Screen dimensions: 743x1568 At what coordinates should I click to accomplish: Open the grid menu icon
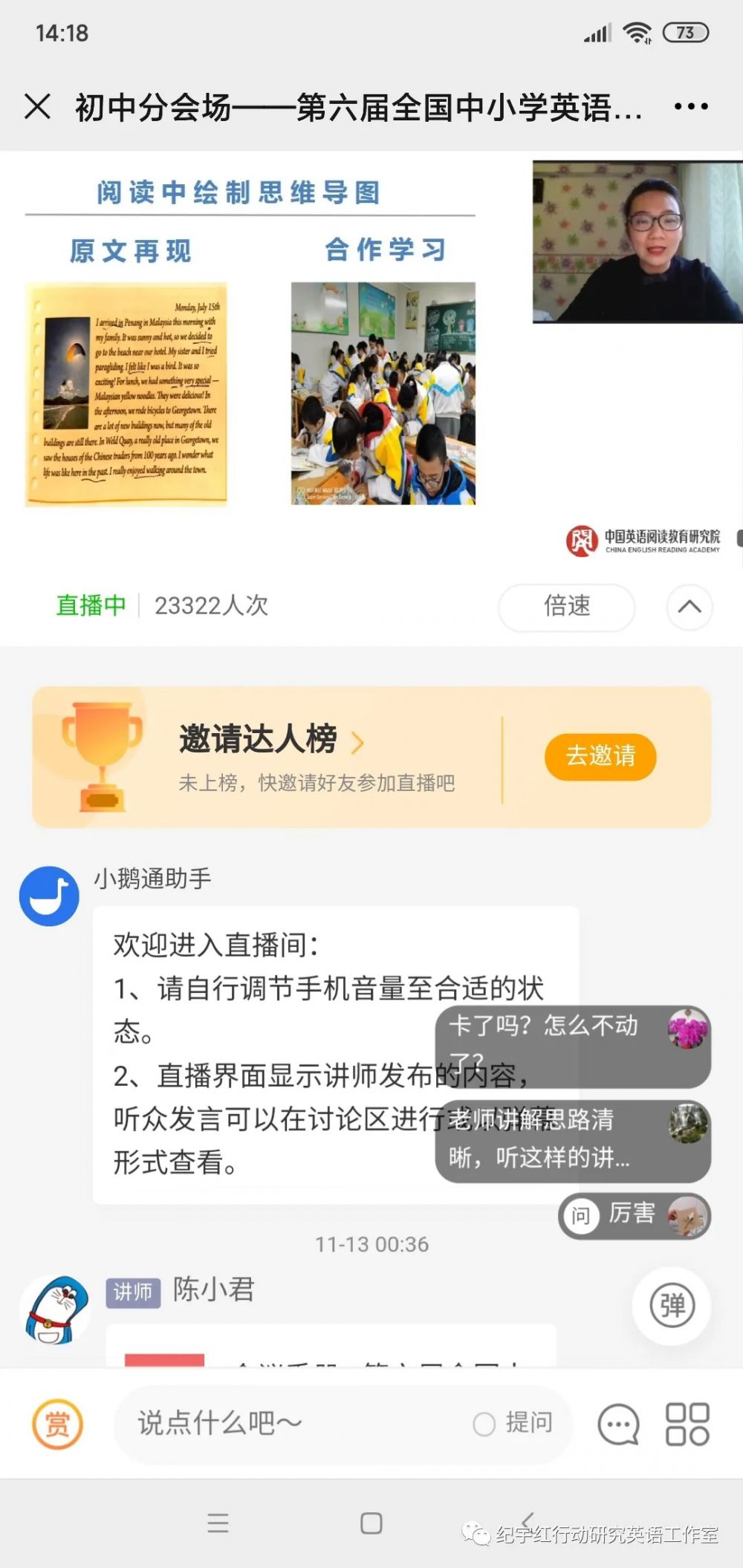pos(687,1424)
